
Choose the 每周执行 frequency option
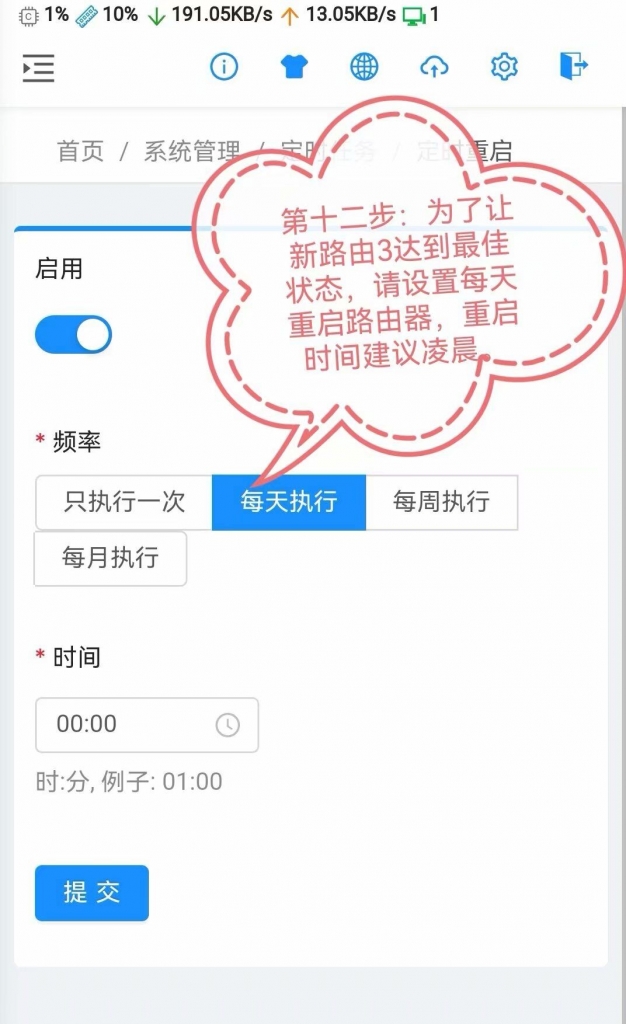[x=441, y=502]
